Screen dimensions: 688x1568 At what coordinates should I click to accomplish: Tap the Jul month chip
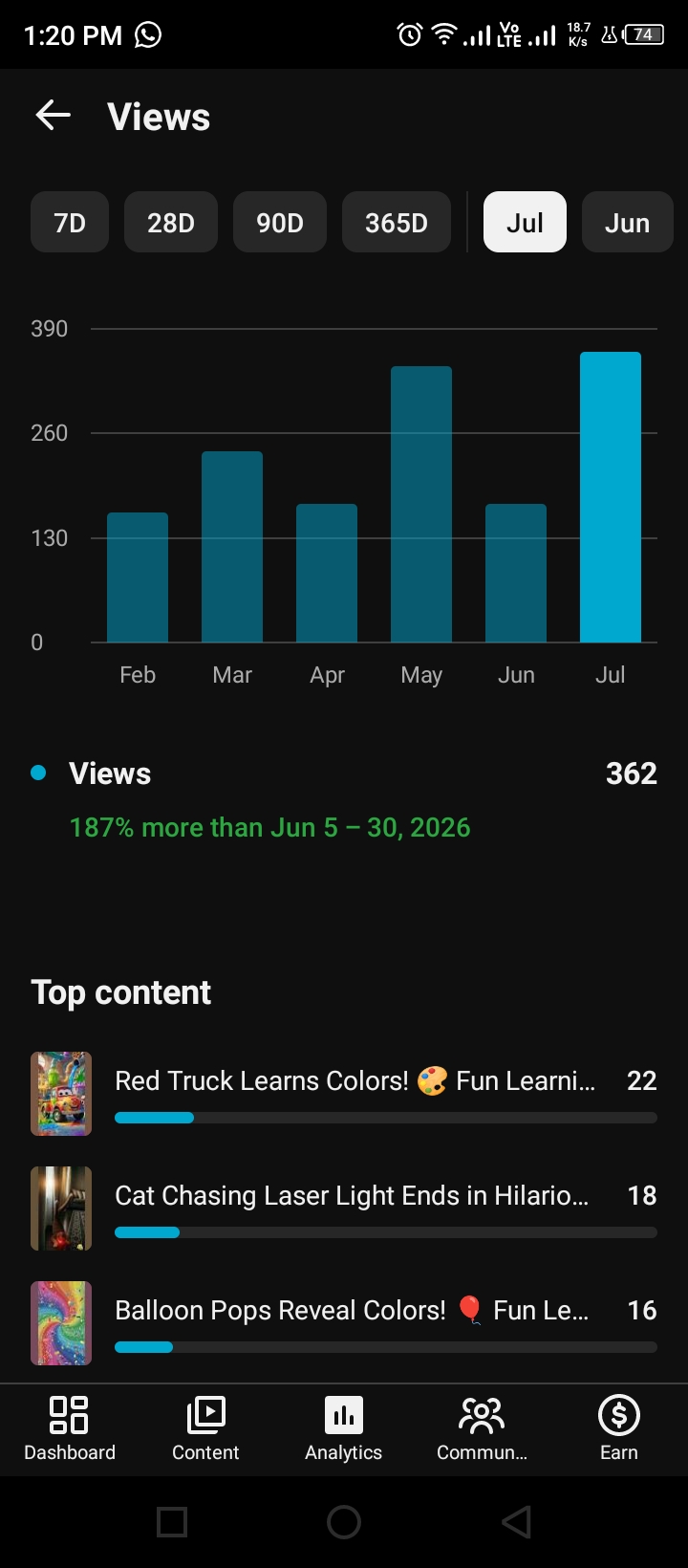[525, 223]
